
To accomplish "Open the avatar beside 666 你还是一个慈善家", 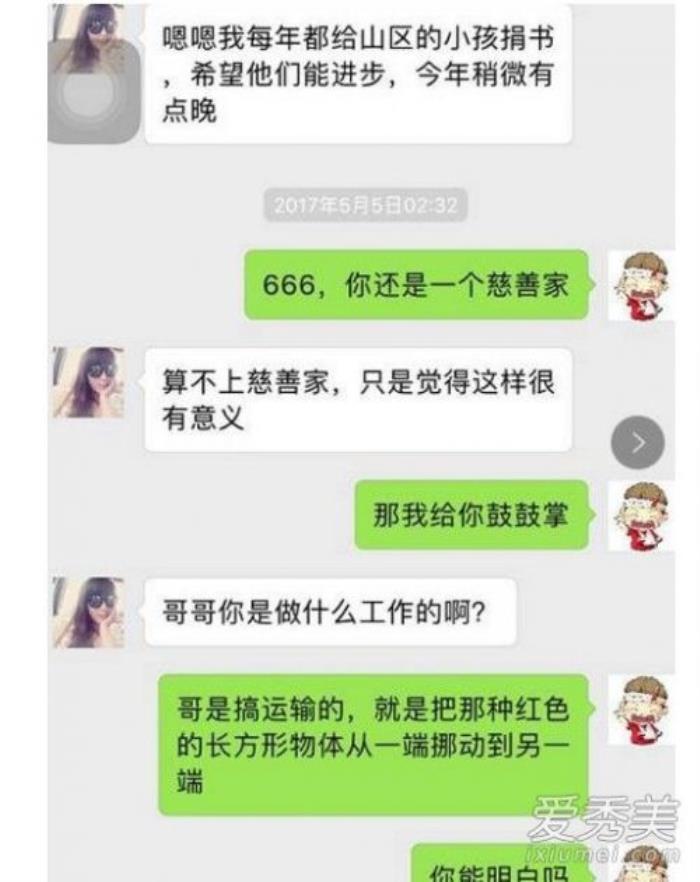I will point(641,285).
